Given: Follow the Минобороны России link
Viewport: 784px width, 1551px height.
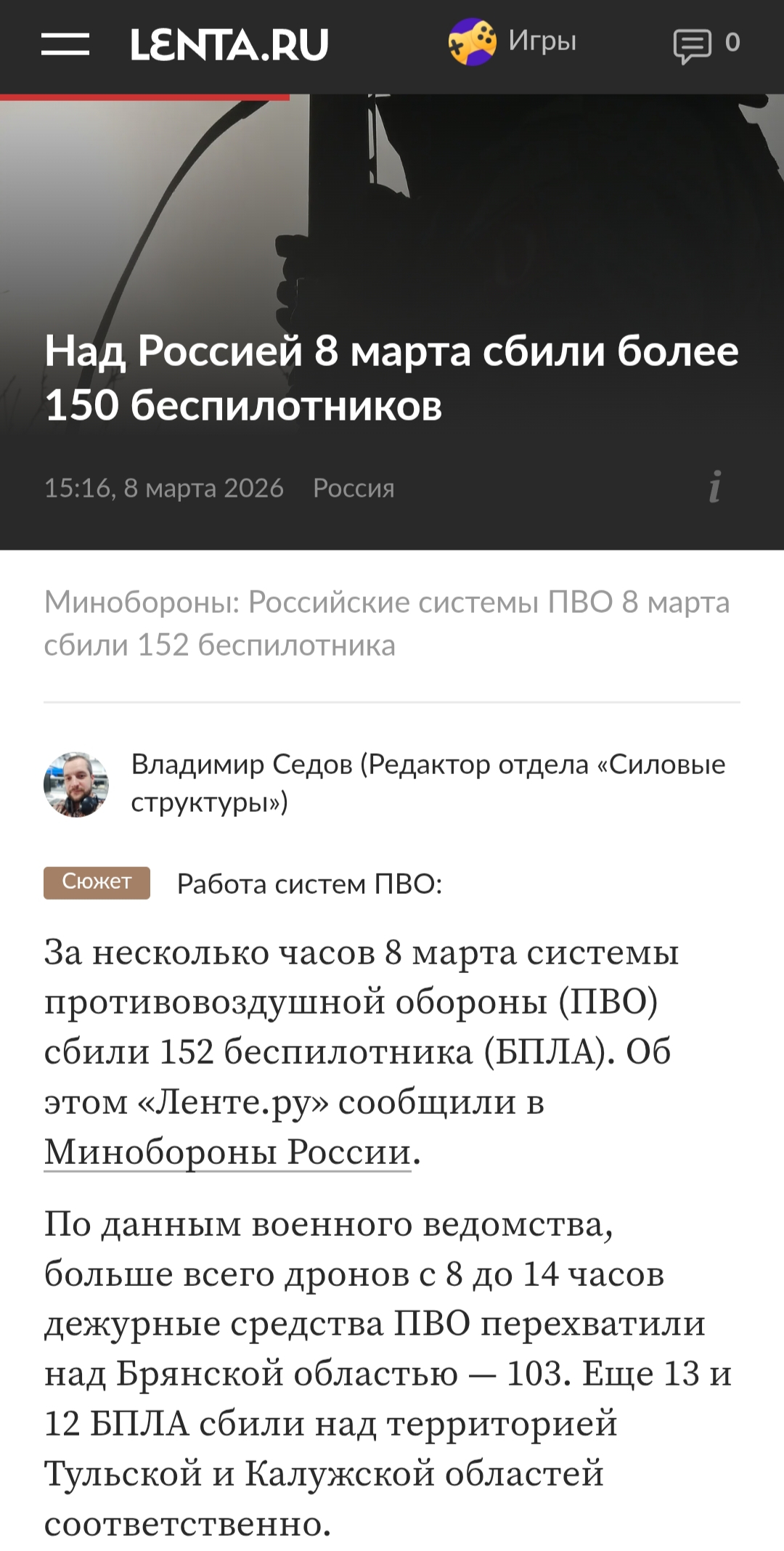Looking at the screenshot, I should [x=228, y=1152].
